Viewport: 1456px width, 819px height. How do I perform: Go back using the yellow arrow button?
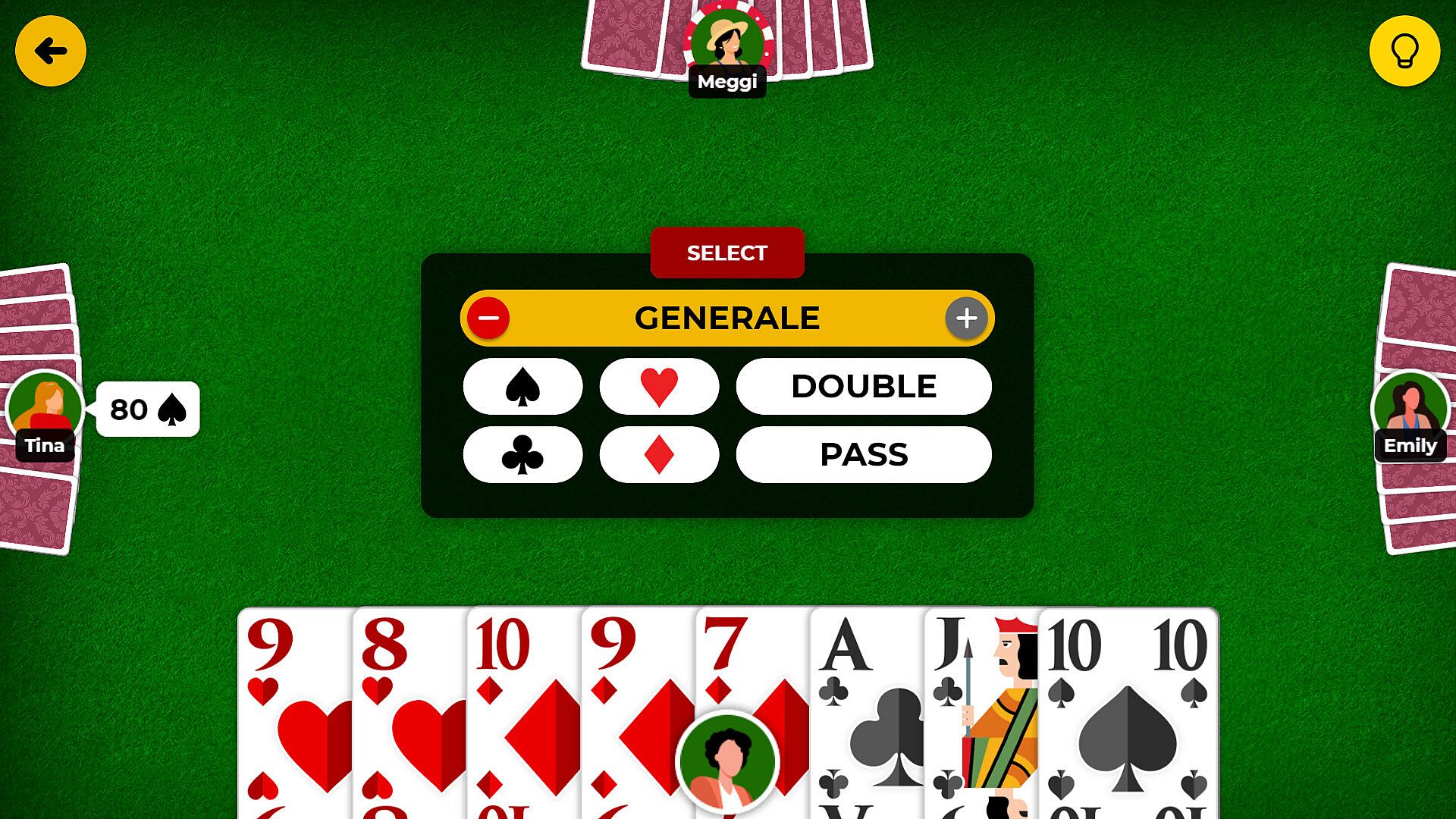[51, 51]
